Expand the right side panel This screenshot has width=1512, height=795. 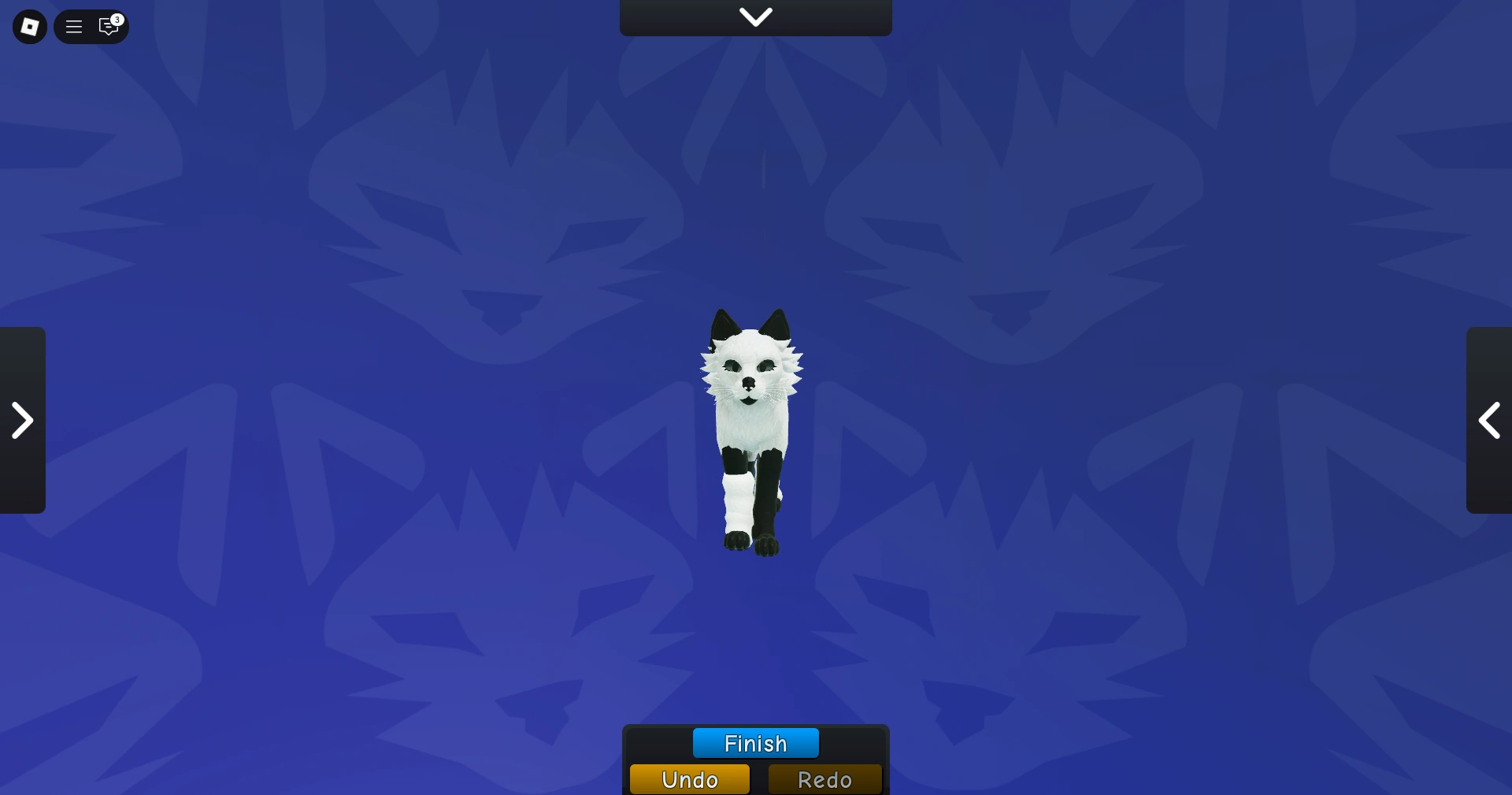(x=1489, y=421)
